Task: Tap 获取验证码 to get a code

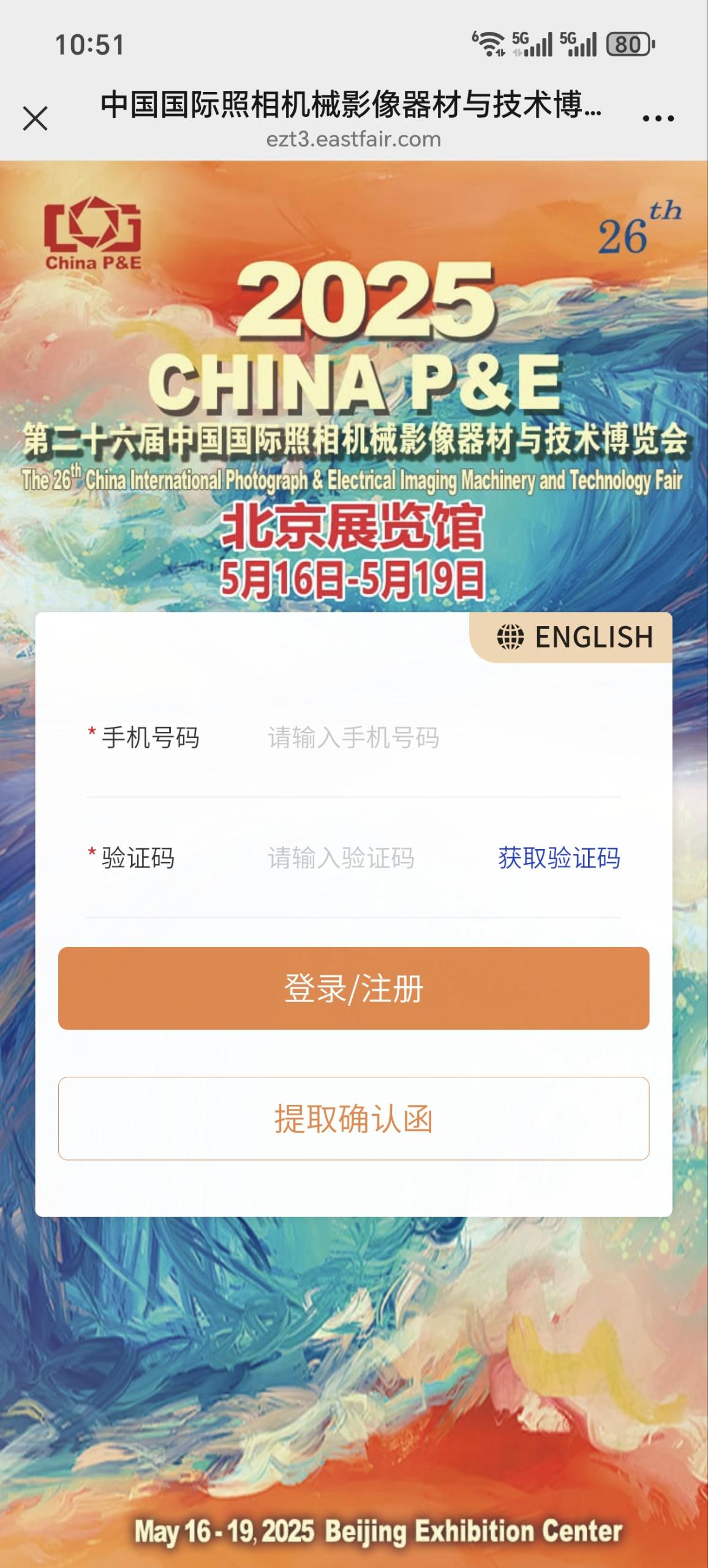Action: tap(559, 858)
